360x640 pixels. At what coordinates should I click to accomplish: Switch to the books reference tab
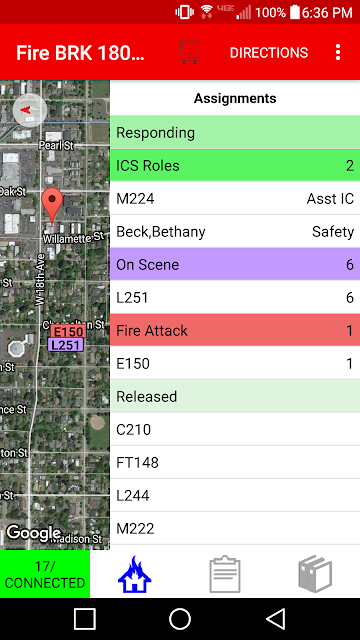click(315, 574)
